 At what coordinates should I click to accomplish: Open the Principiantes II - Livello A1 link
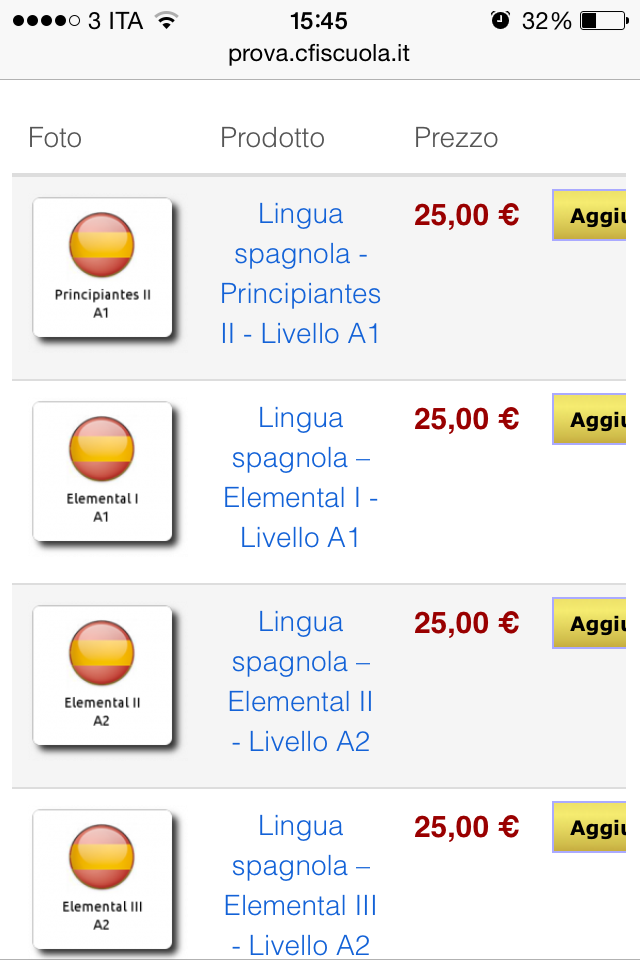[x=300, y=273]
